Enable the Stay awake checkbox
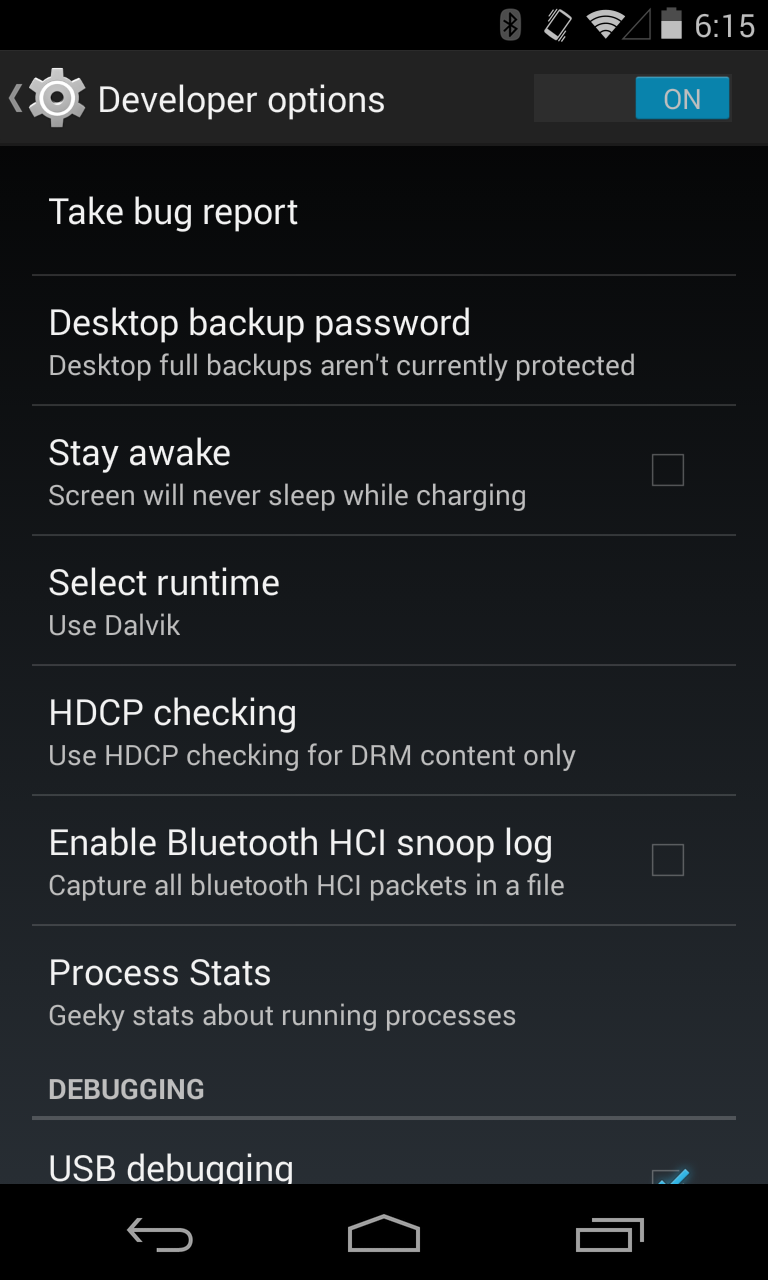 click(668, 470)
